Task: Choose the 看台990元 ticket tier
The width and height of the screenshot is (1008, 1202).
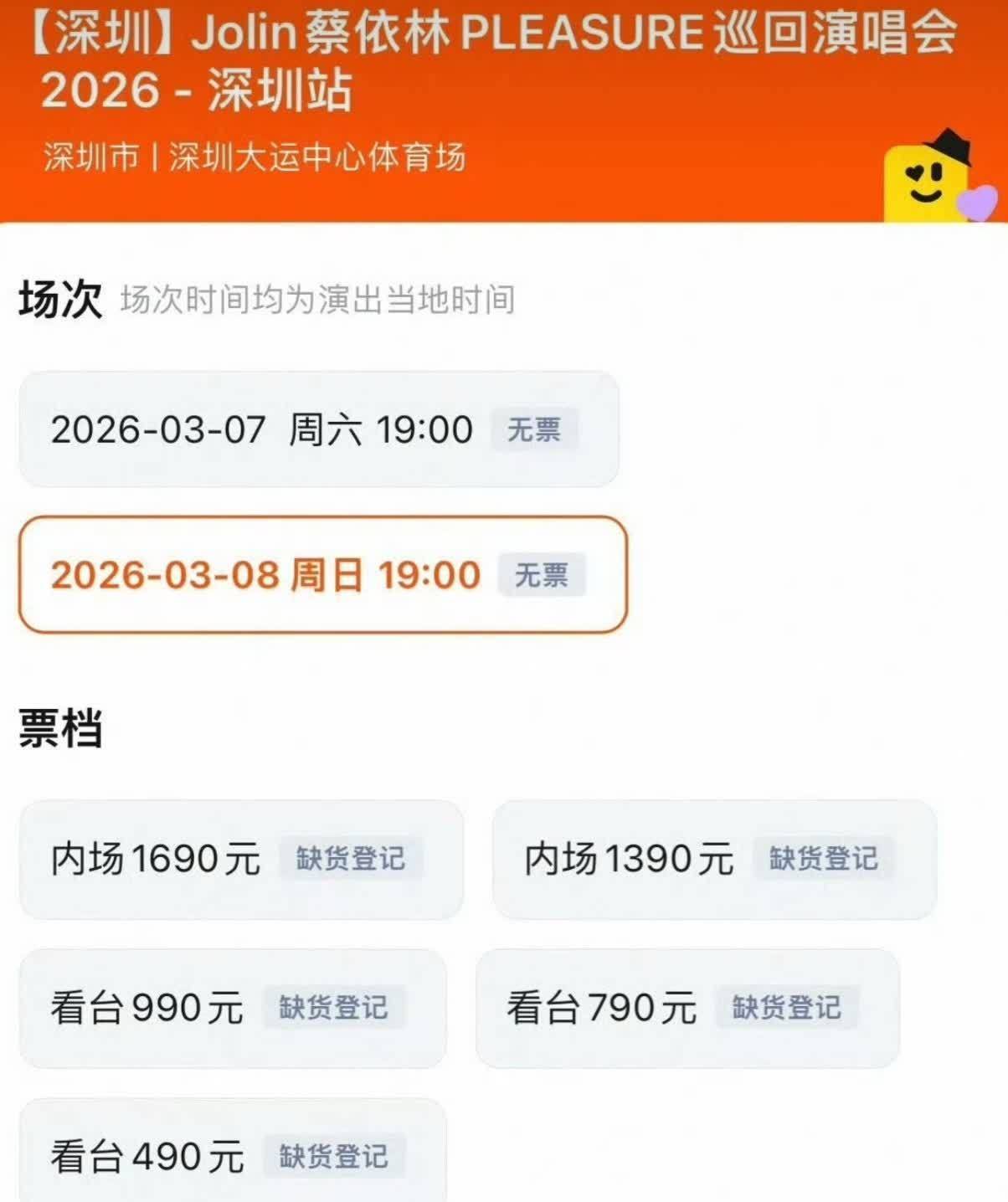Action: [x=232, y=1008]
